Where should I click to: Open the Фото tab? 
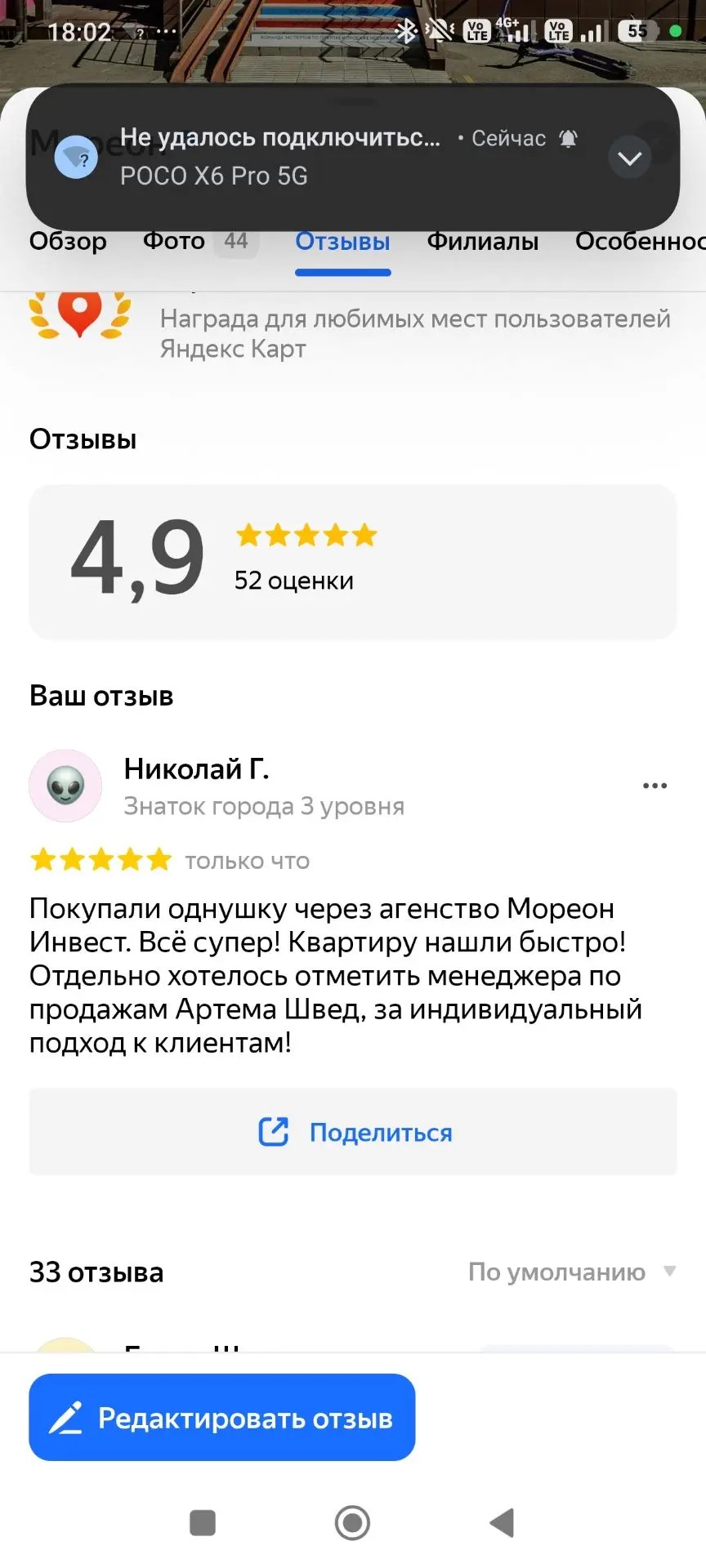[x=200, y=241]
